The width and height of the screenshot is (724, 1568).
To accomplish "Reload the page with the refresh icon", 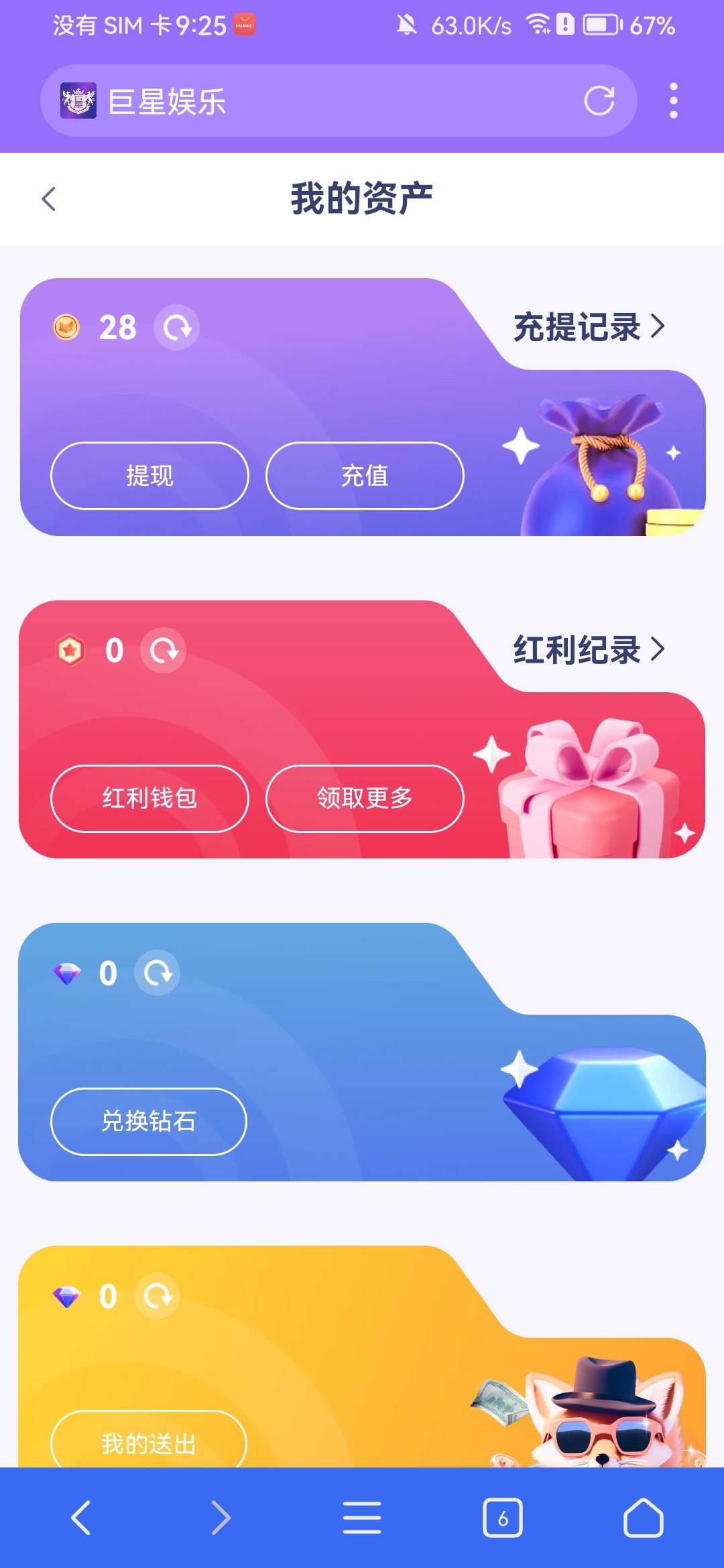I will 599,101.
